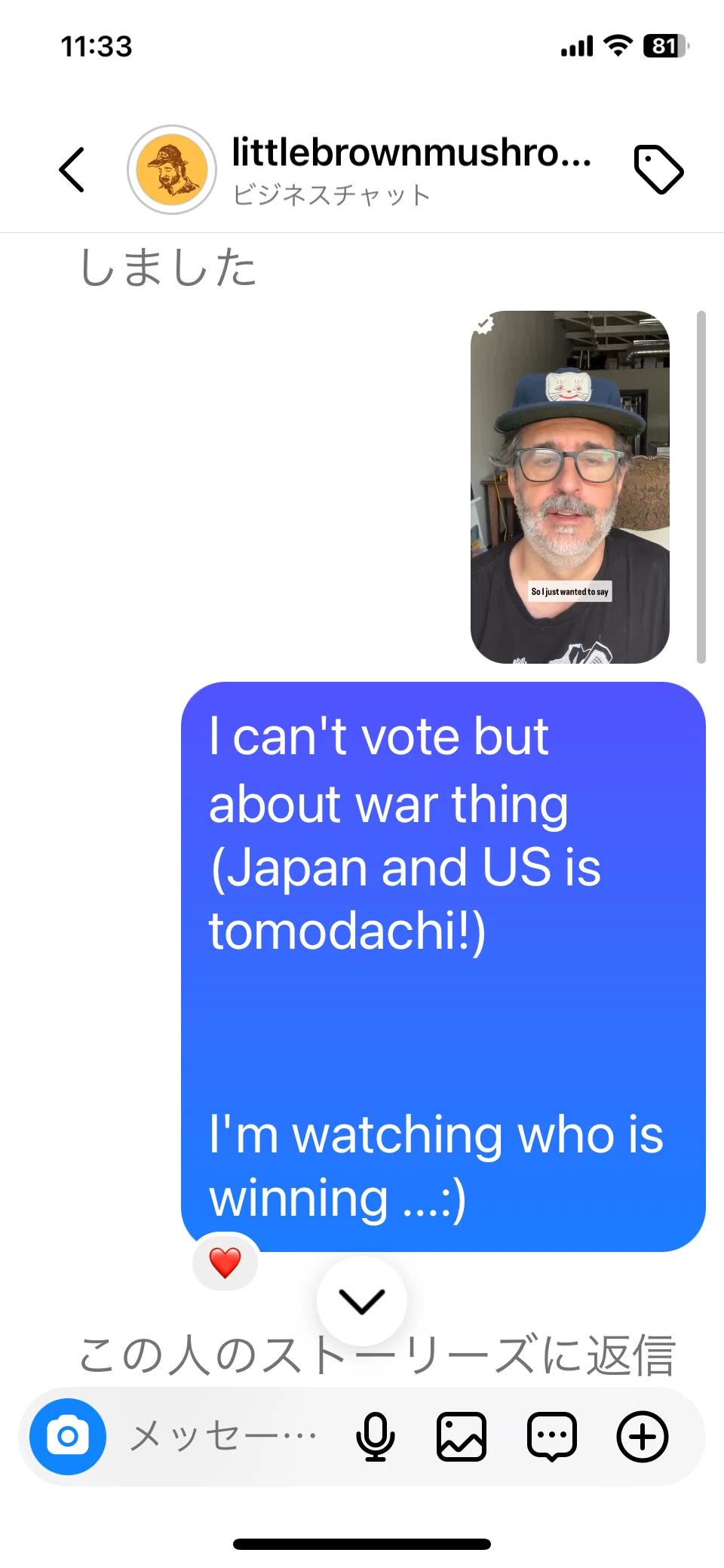This screenshot has height=1568, width=724.
Task: Record a voice message with microphone
Action: 375,1437
